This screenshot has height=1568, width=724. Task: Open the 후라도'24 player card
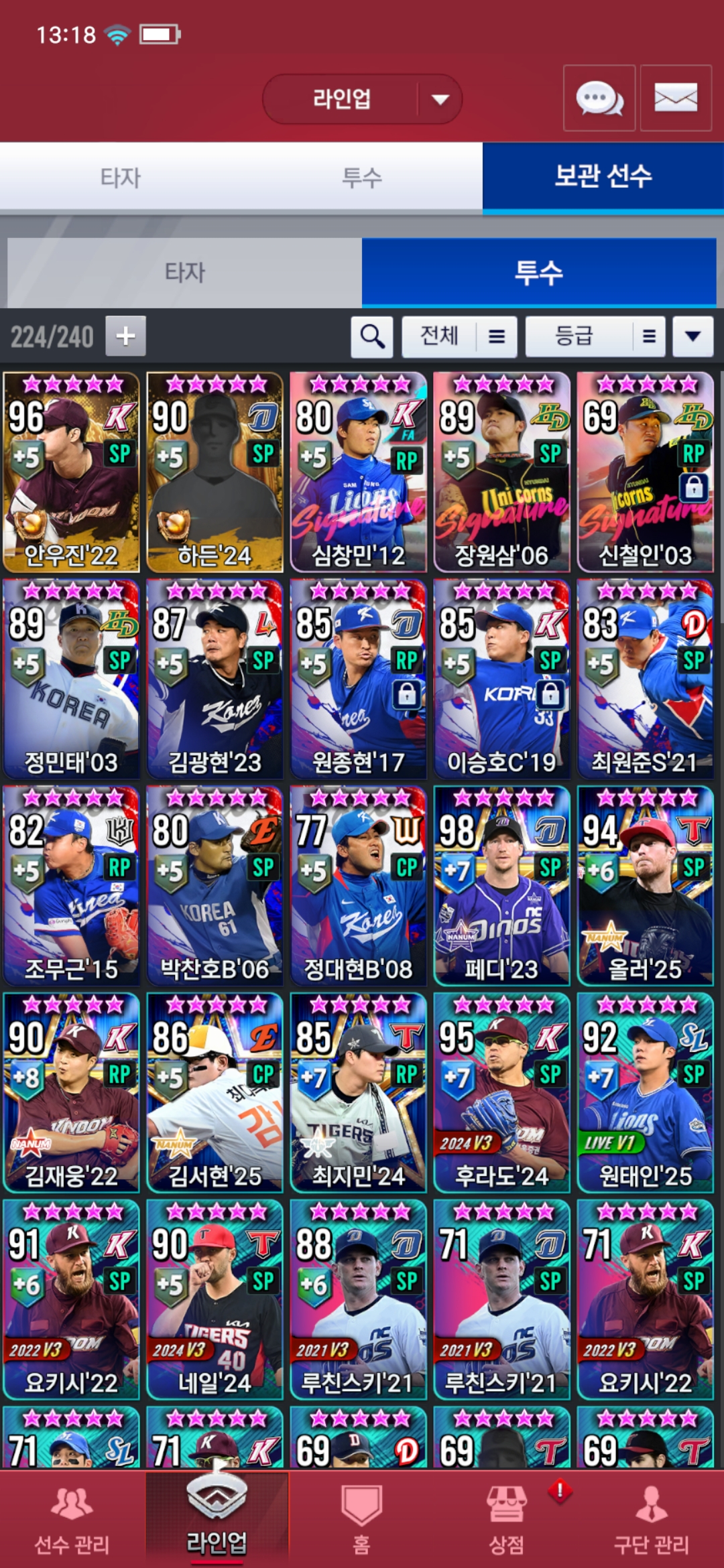tap(501, 1092)
